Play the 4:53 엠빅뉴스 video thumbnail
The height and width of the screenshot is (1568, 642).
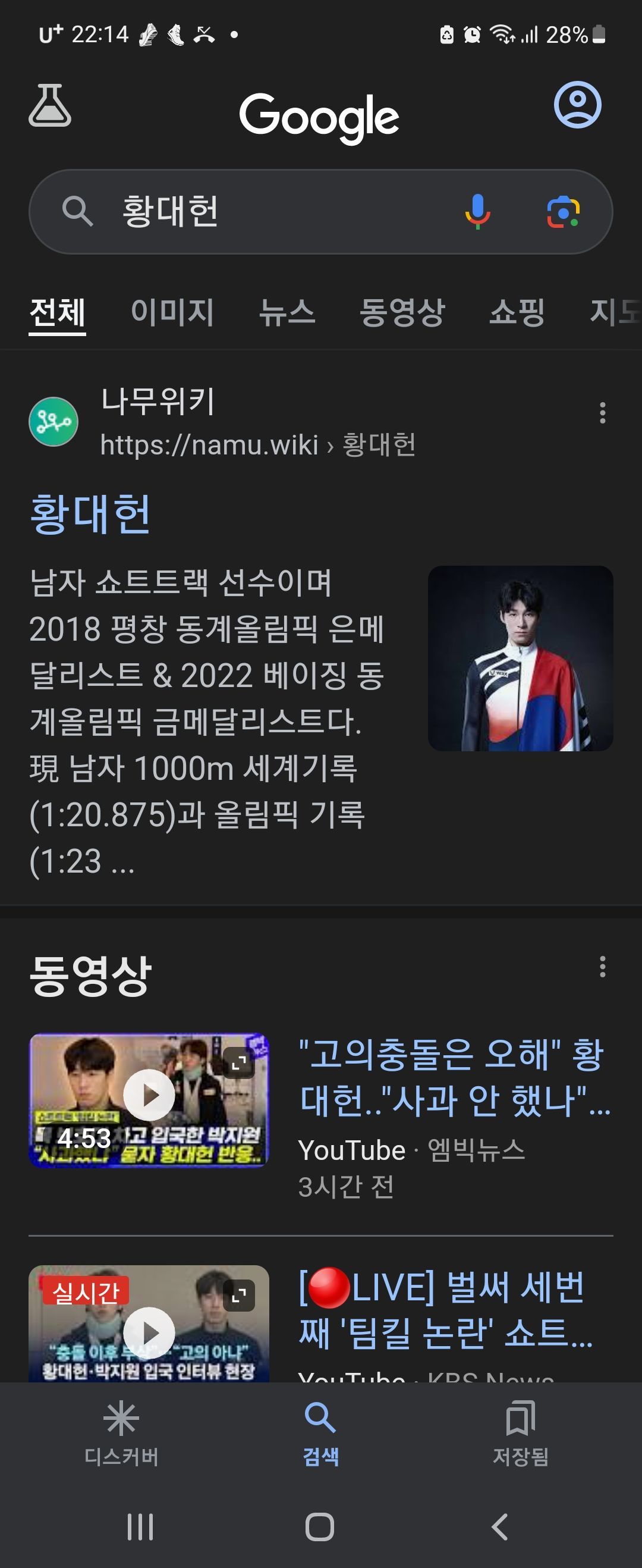149,1100
